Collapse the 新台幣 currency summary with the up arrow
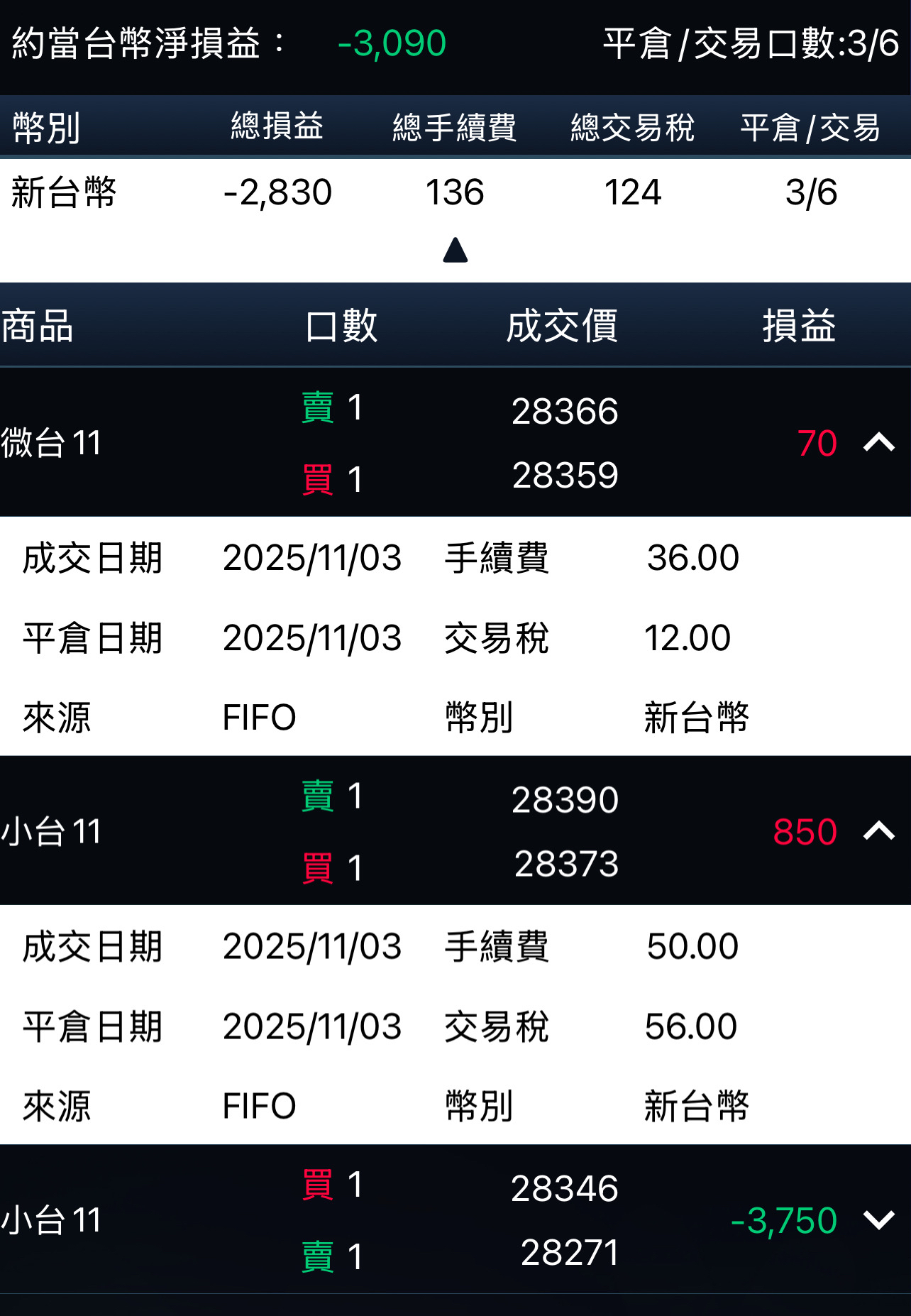This screenshot has height=1316, width=911. click(455, 251)
